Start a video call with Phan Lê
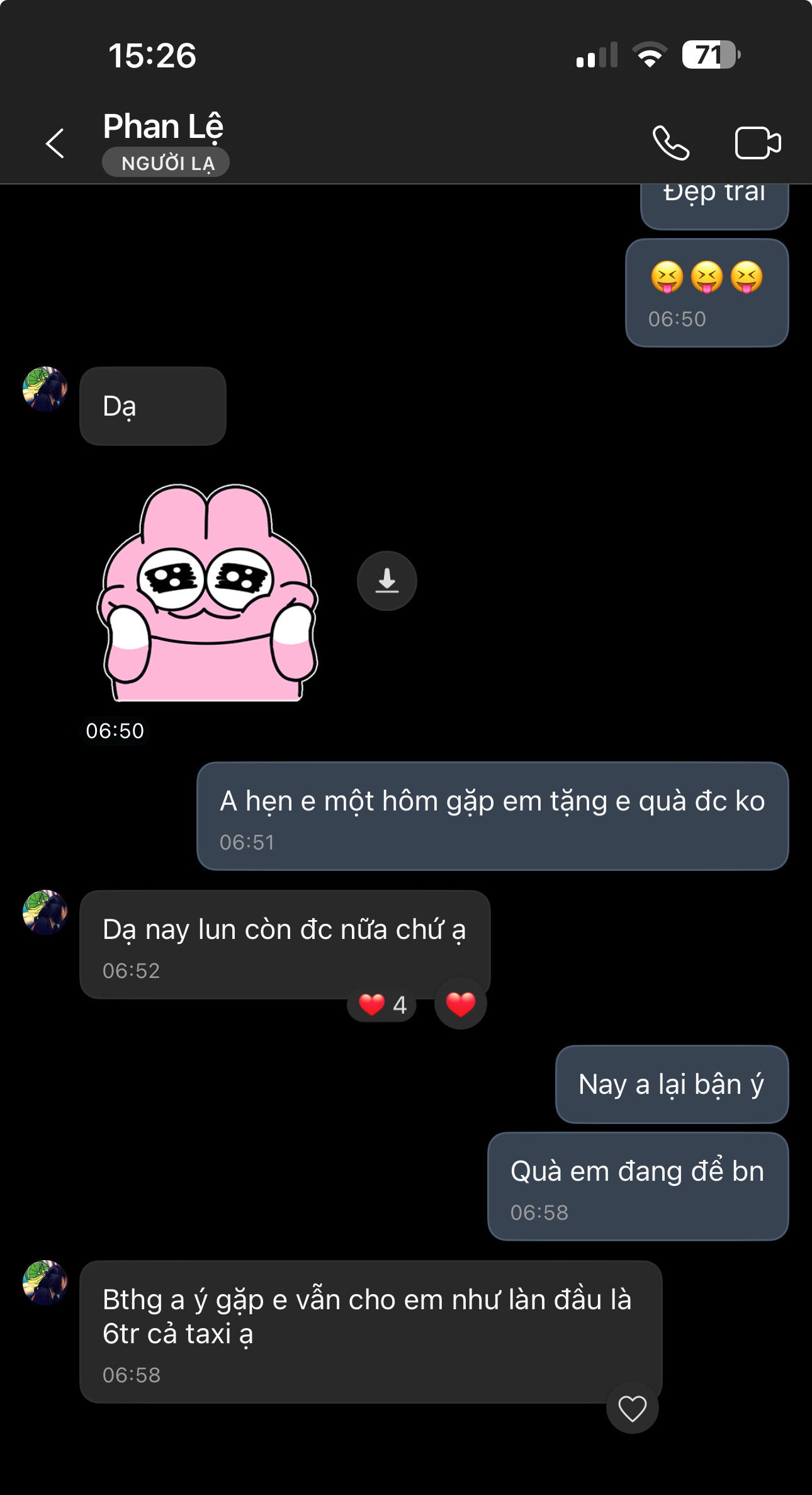Image resolution: width=812 pixels, height=1495 pixels. tap(757, 144)
